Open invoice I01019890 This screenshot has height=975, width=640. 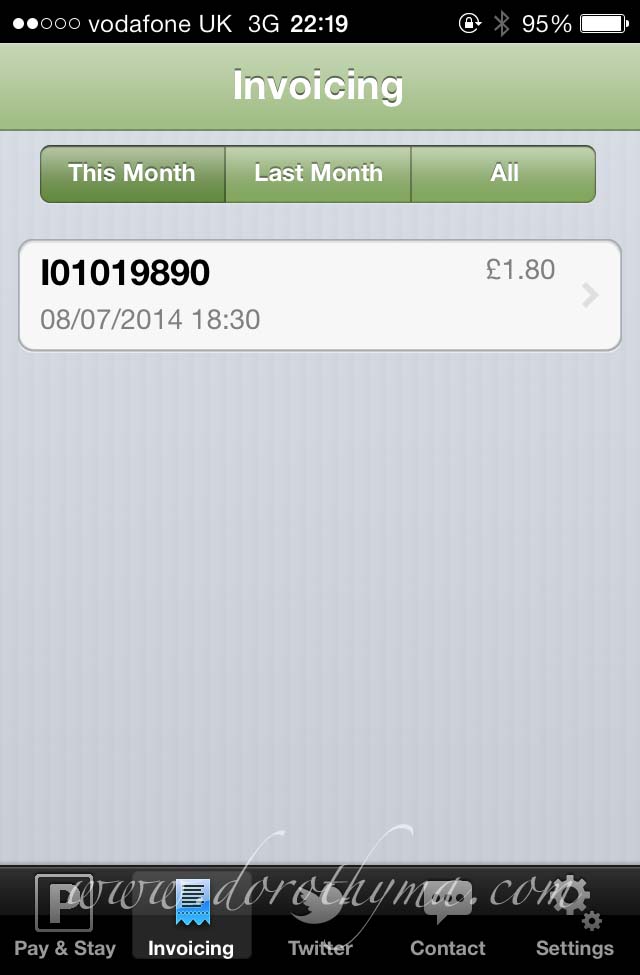click(x=320, y=295)
